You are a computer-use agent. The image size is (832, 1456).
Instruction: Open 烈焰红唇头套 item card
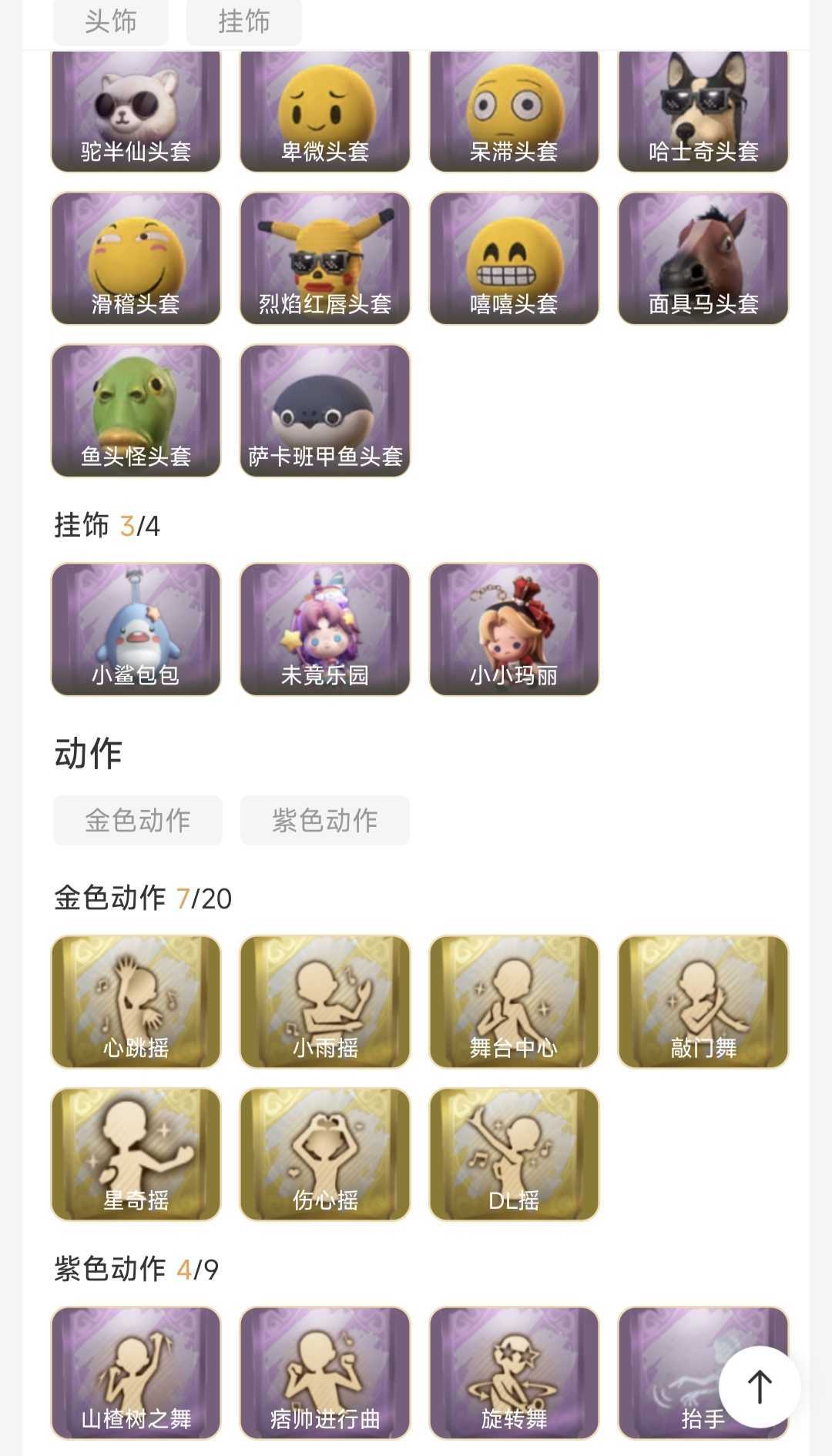coord(324,258)
